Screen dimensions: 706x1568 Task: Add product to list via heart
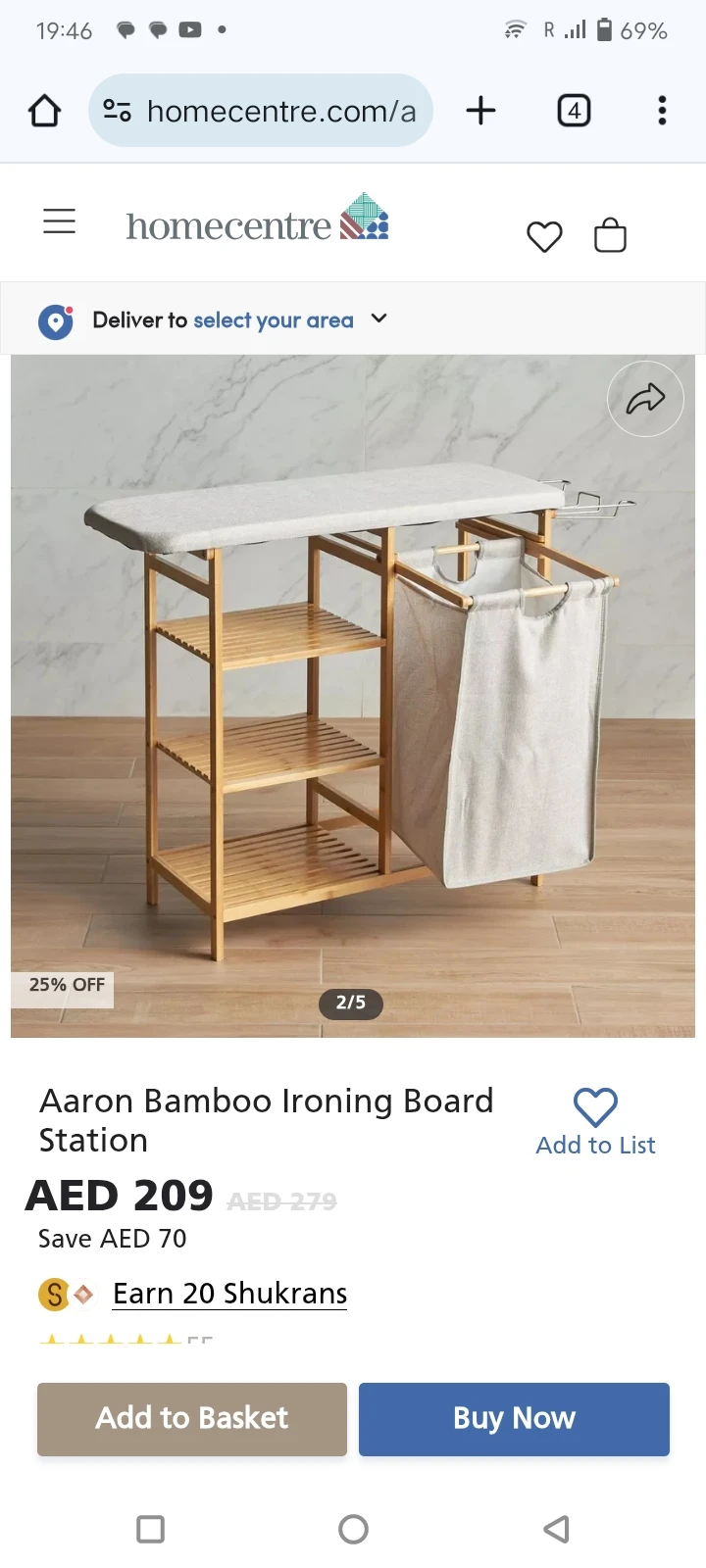tap(595, 1122)
